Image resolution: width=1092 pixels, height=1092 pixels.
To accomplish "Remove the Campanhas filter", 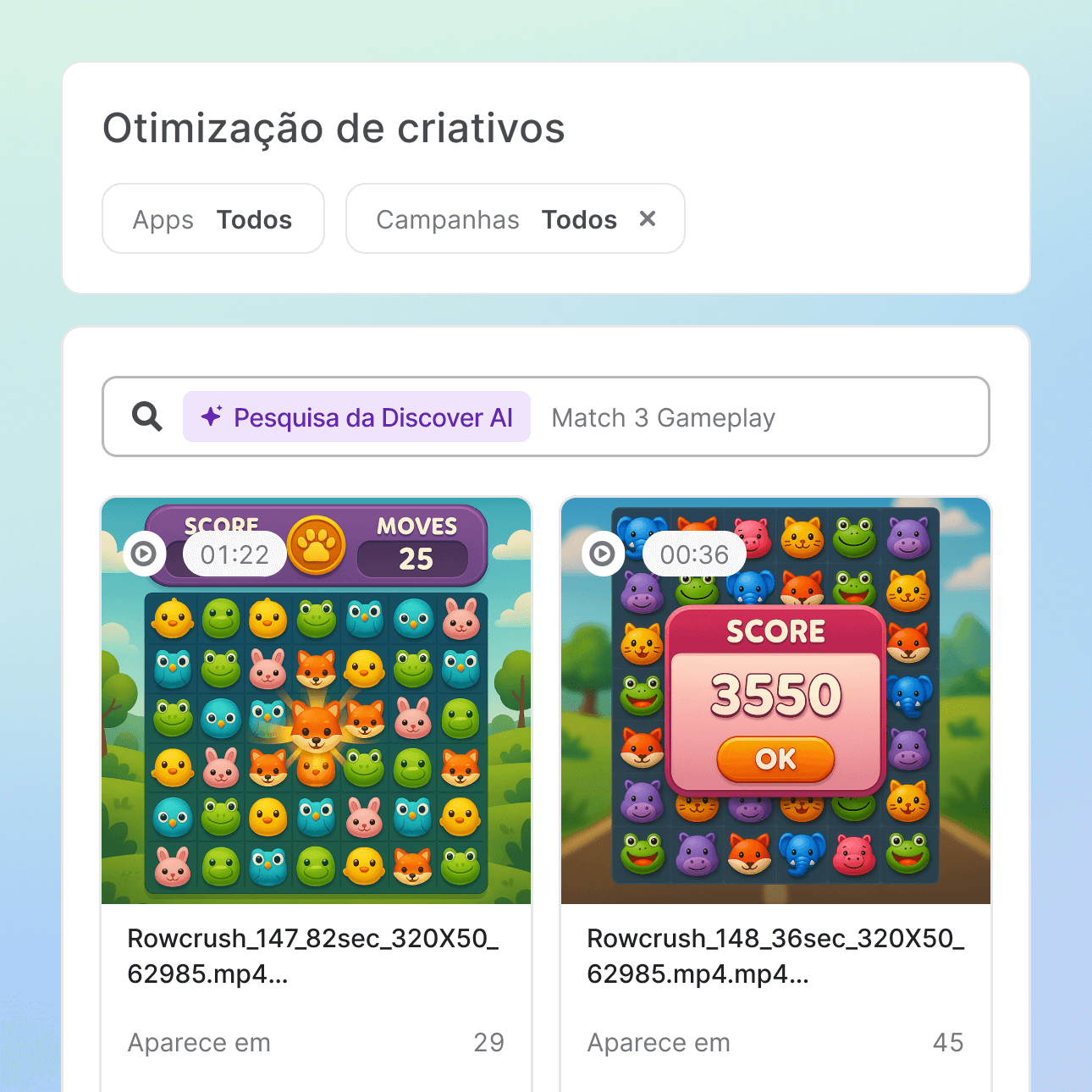I will coord(648,219).
